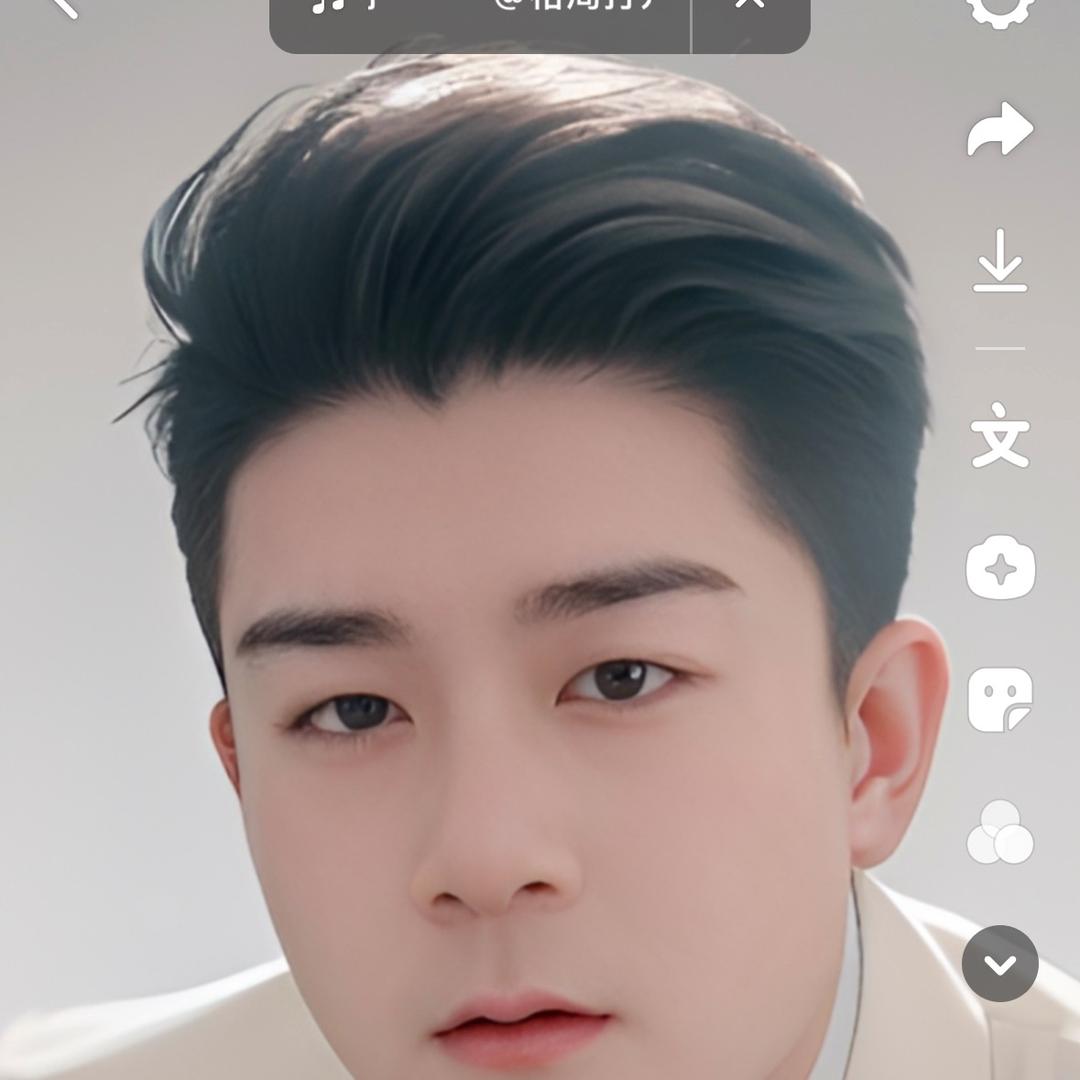The width and height of the screenshot is (1080, 1080).
Task: Open the filters tool with three circles
Action: point(1000,832)
